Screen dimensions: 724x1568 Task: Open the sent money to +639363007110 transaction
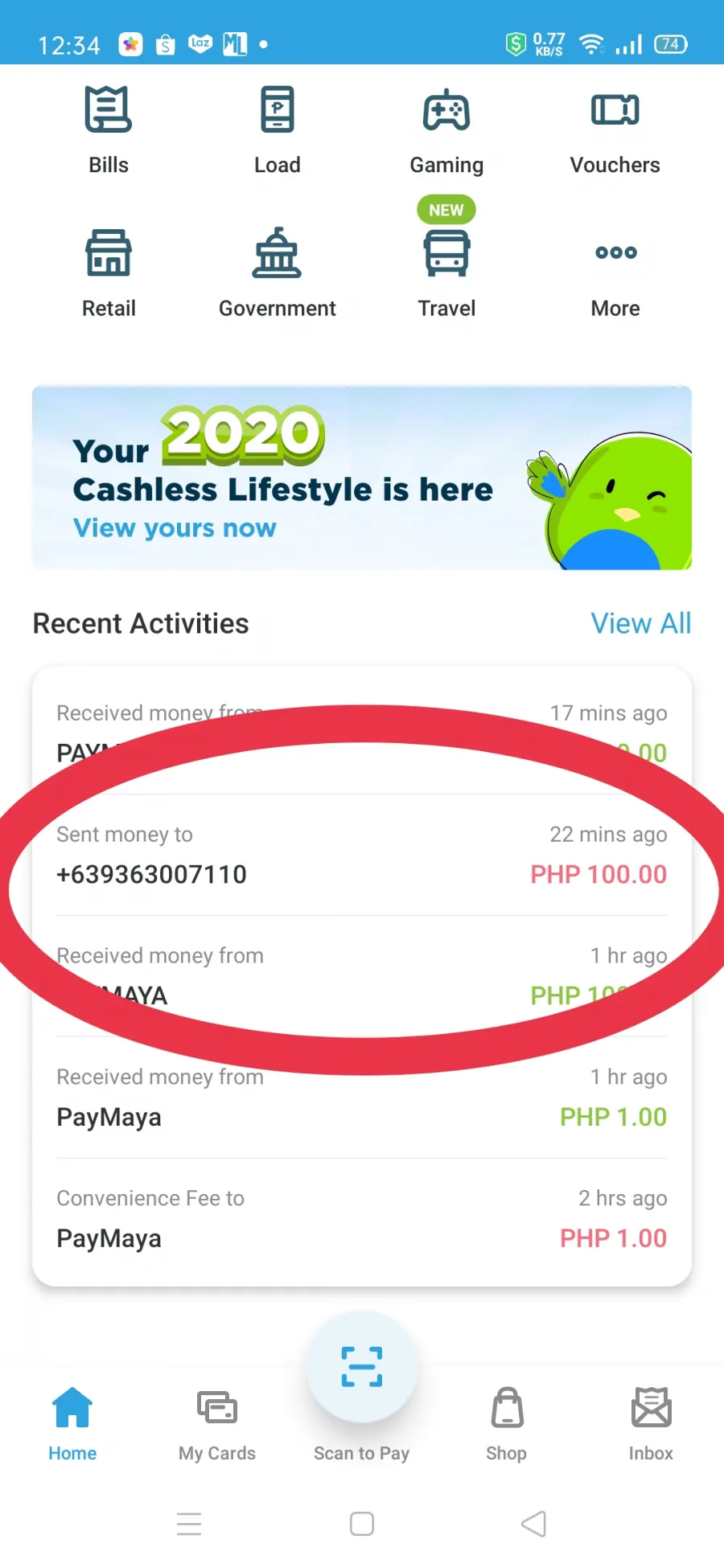(362, 855)
